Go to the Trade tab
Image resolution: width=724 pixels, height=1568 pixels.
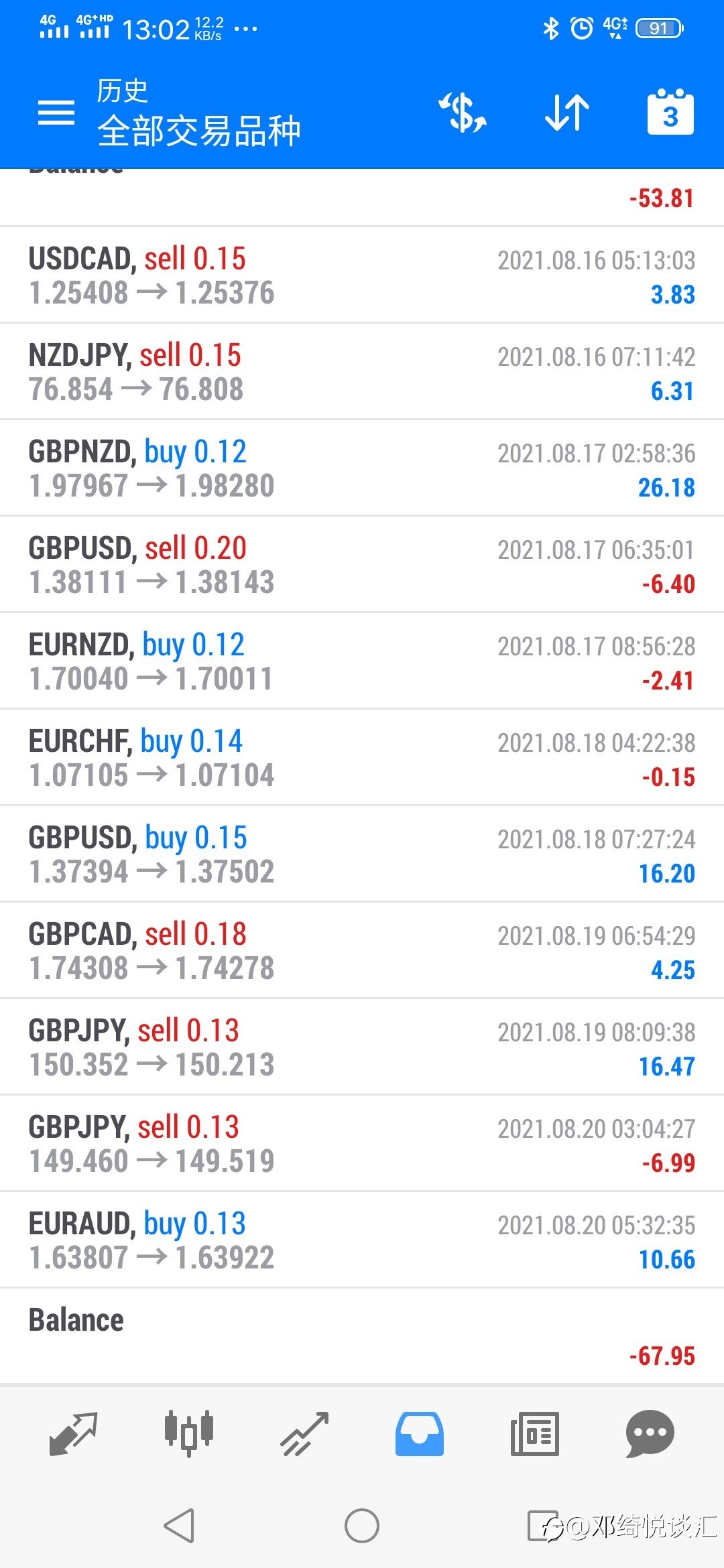(x=304, y=1433)
